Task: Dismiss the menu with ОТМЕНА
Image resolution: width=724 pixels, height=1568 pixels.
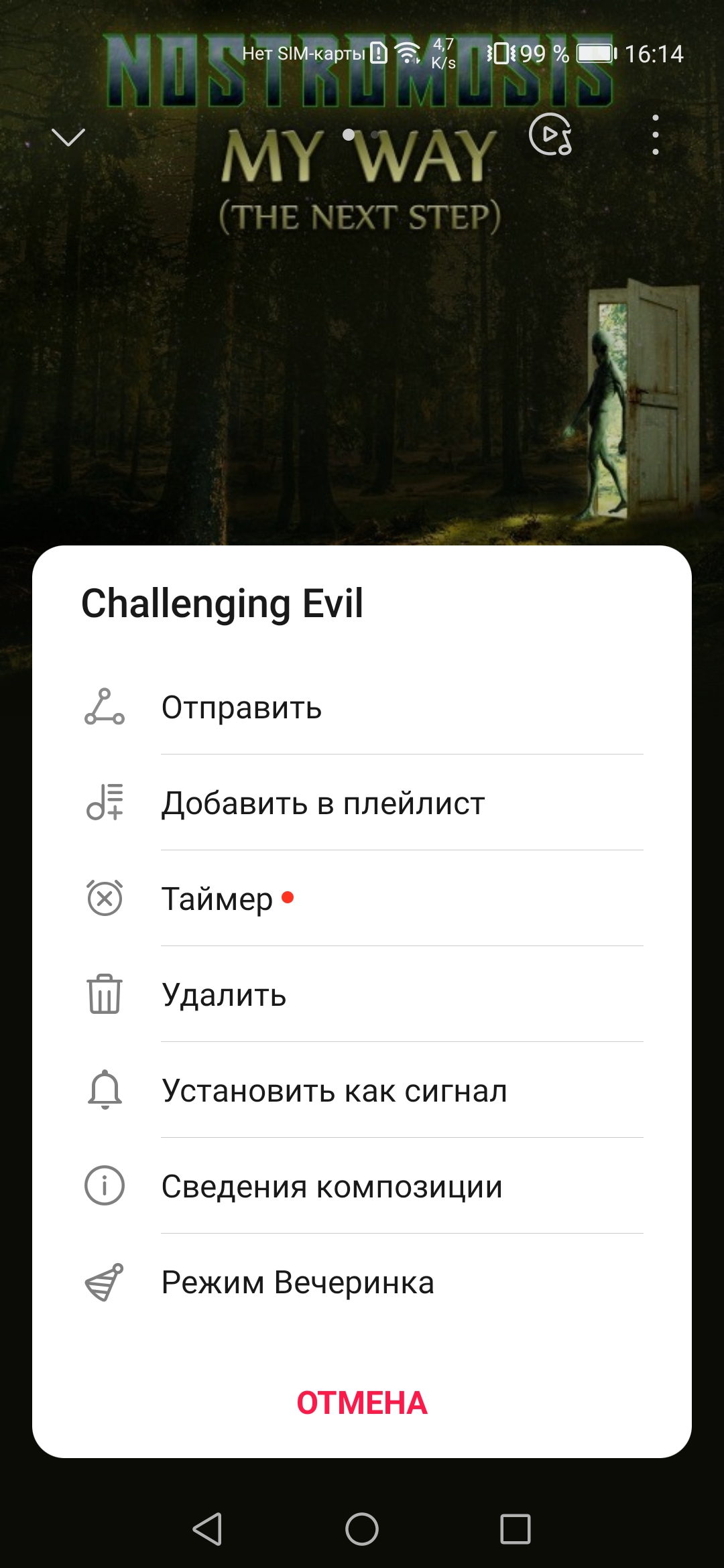Action: click(362, 1402)
